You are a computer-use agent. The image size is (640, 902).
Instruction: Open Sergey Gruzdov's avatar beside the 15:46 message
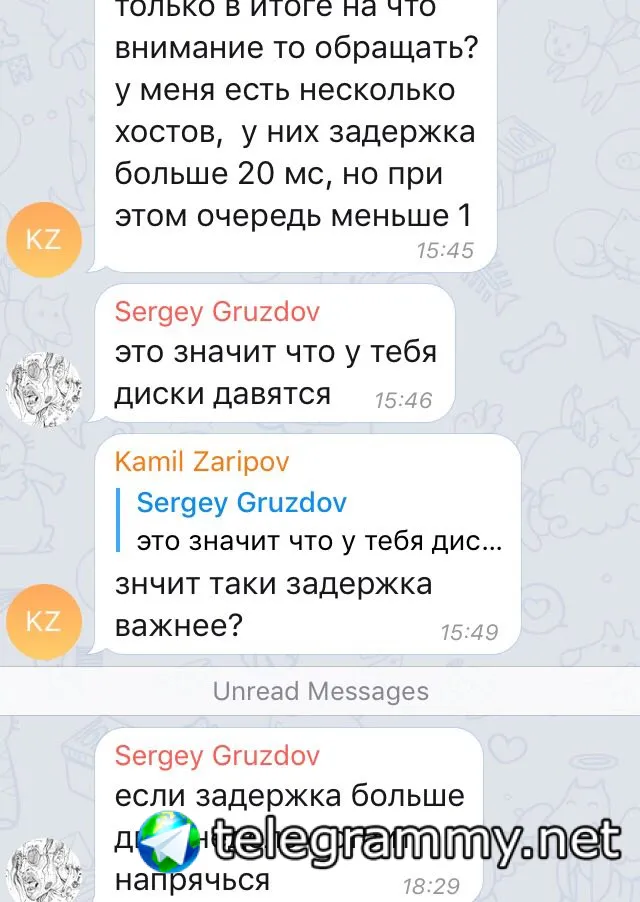(x=44, y=390)
